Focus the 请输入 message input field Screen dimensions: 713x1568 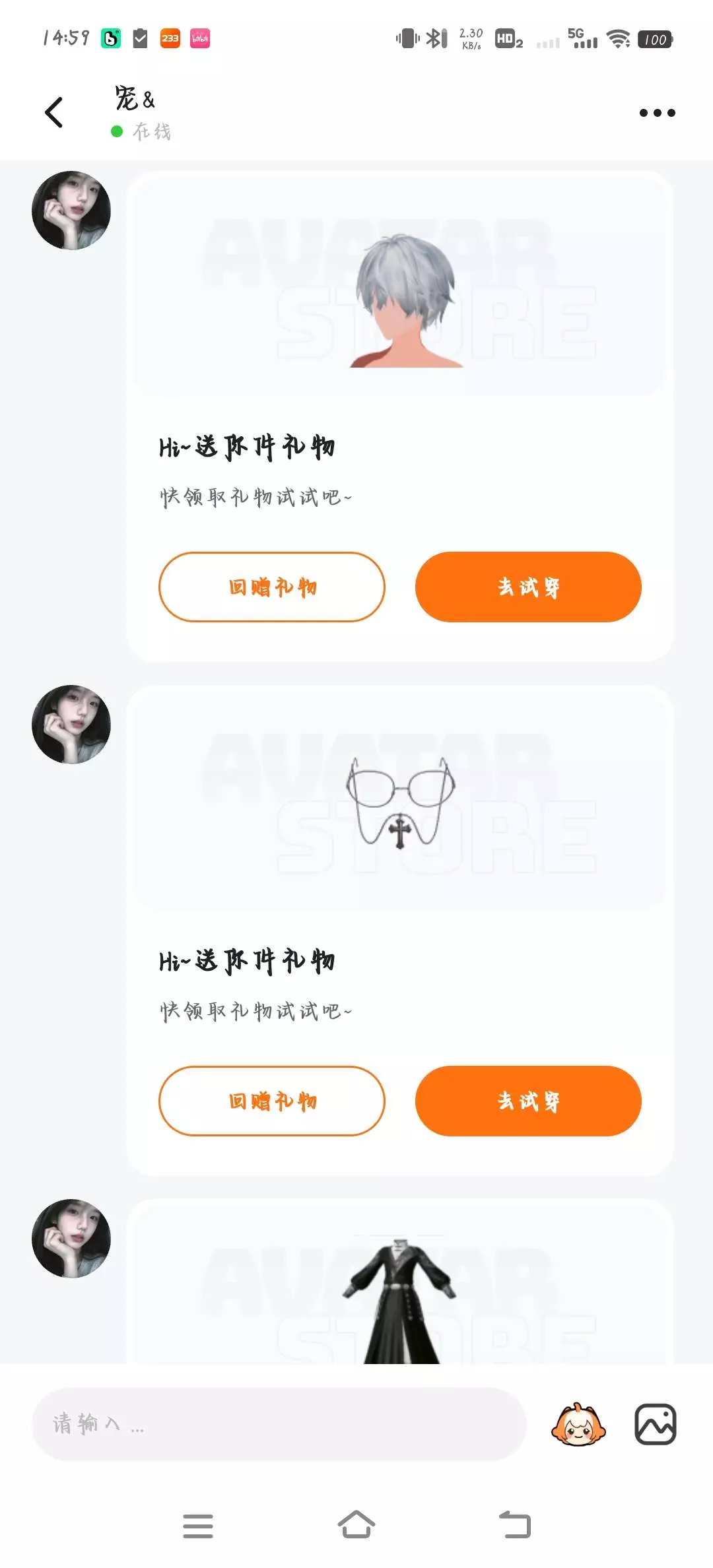(x=279, y=1423)
